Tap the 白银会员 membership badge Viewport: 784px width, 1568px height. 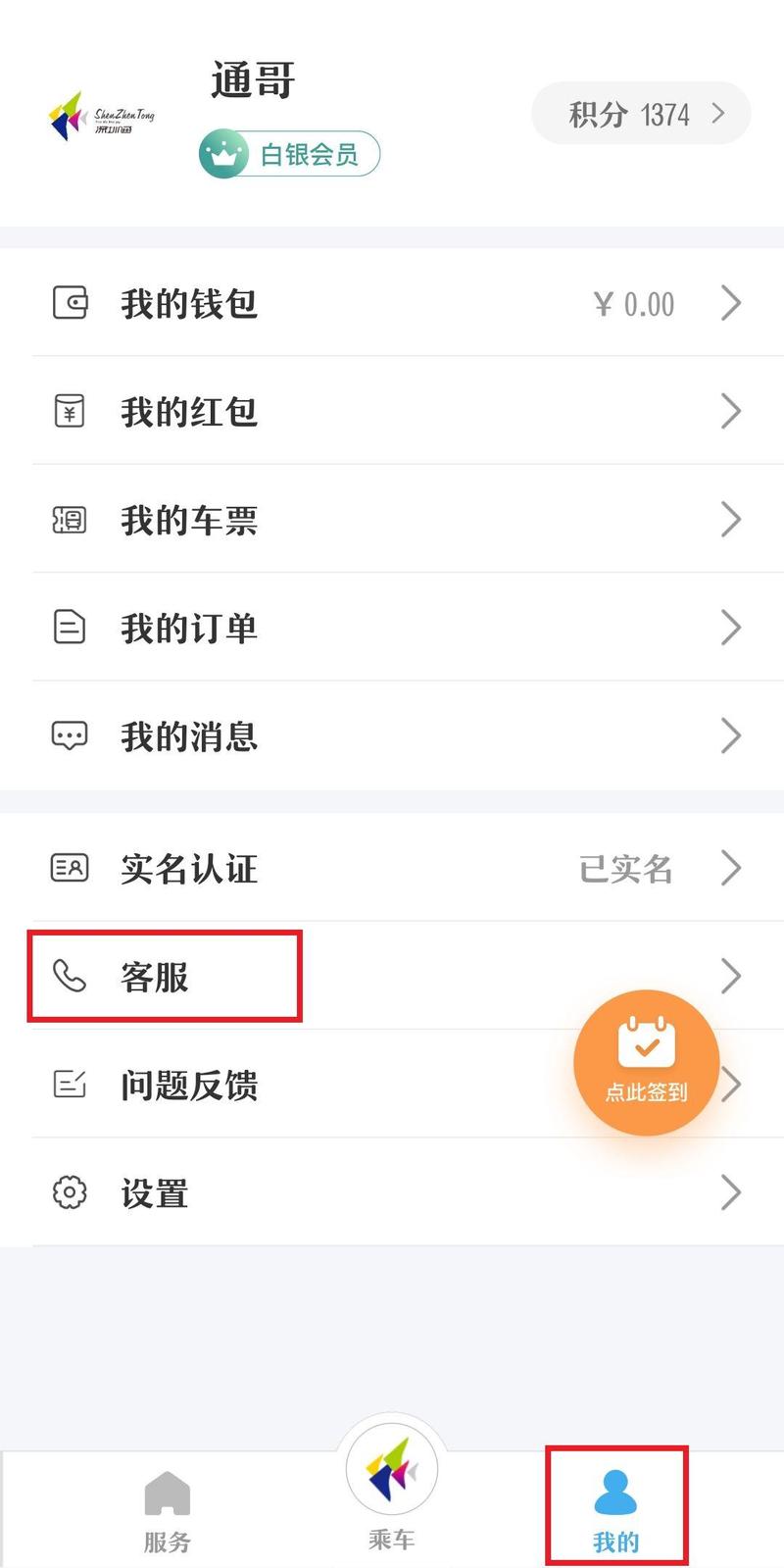point(289,154)
